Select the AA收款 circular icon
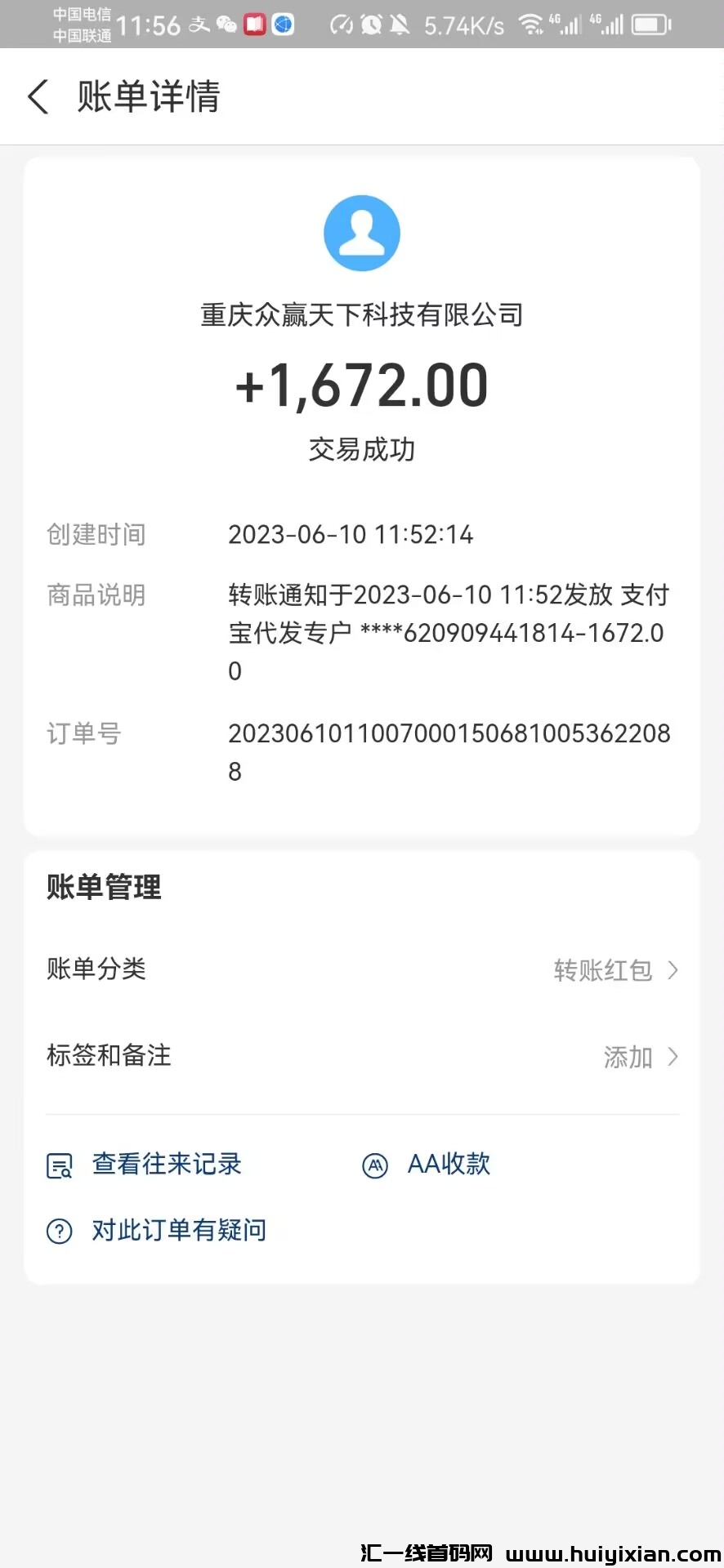 [x=376, y=1164]
